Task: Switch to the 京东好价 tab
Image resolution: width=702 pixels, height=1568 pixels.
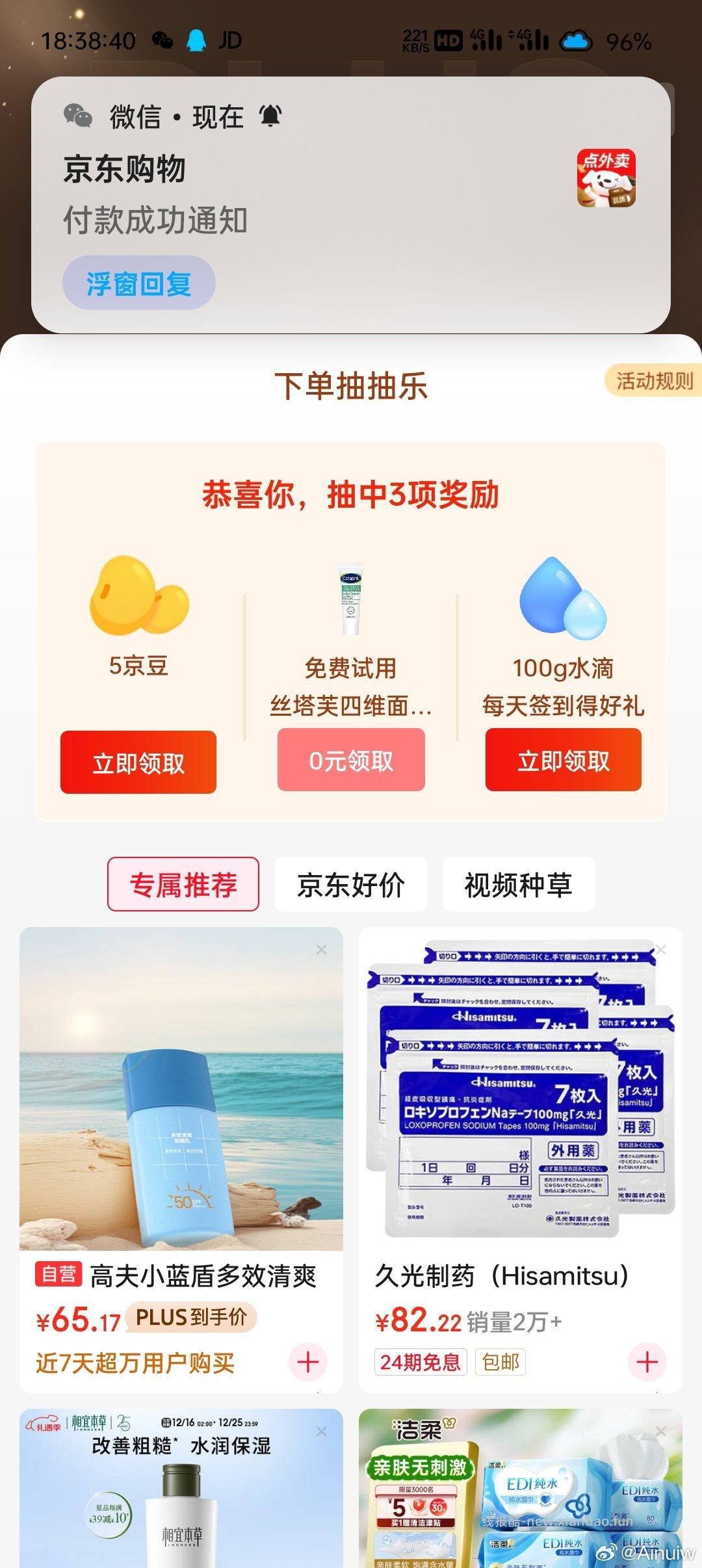Action: [x=350, y=883]
